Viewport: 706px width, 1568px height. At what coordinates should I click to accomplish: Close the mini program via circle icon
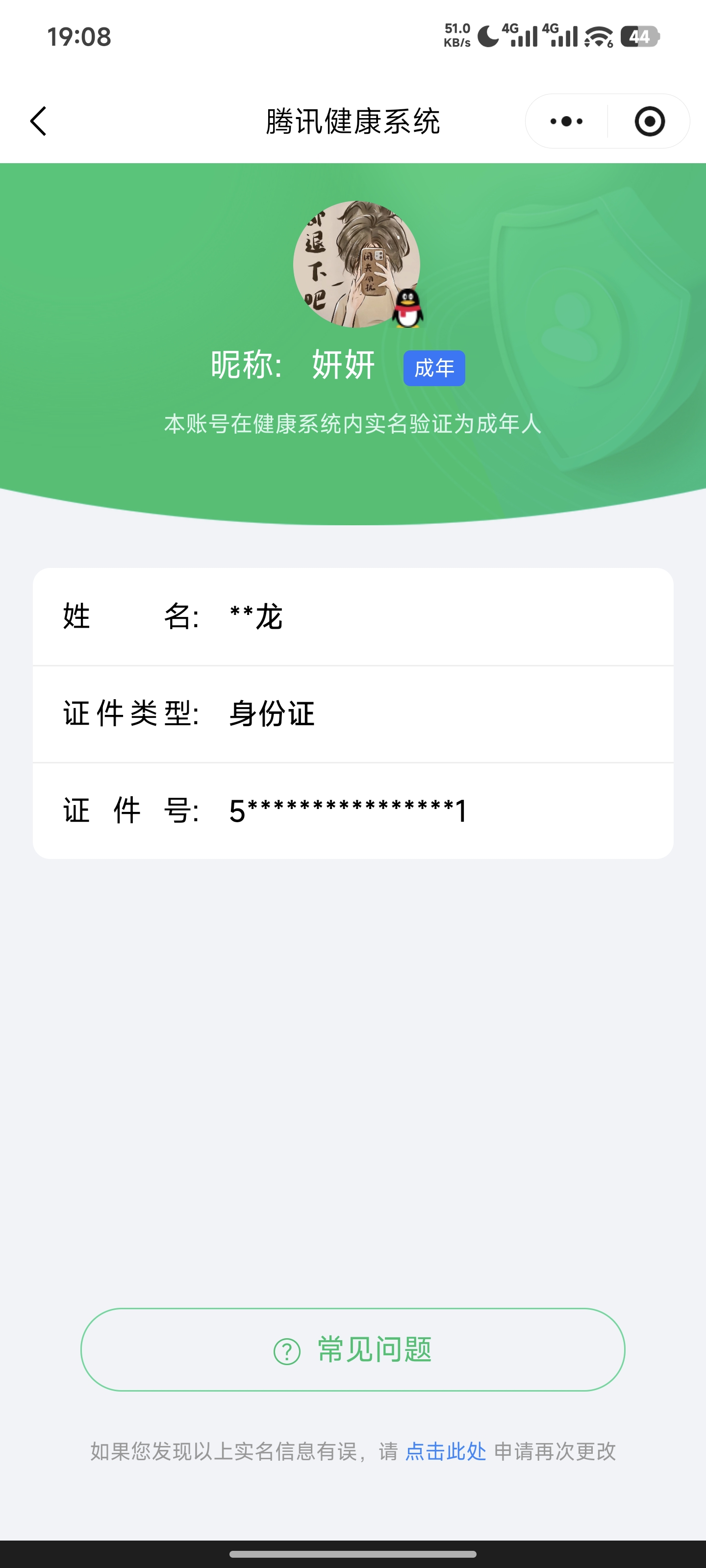coord(649,121)
